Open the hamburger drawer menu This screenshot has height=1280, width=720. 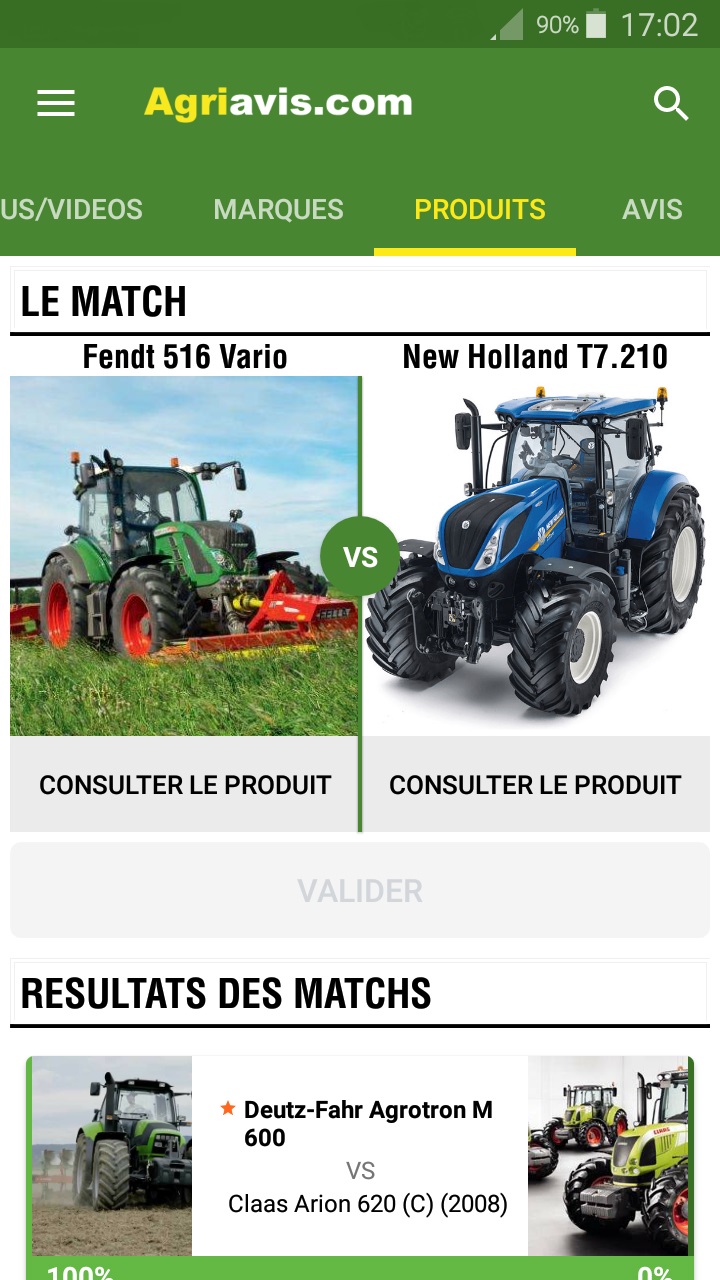click(x=56, y=103)
